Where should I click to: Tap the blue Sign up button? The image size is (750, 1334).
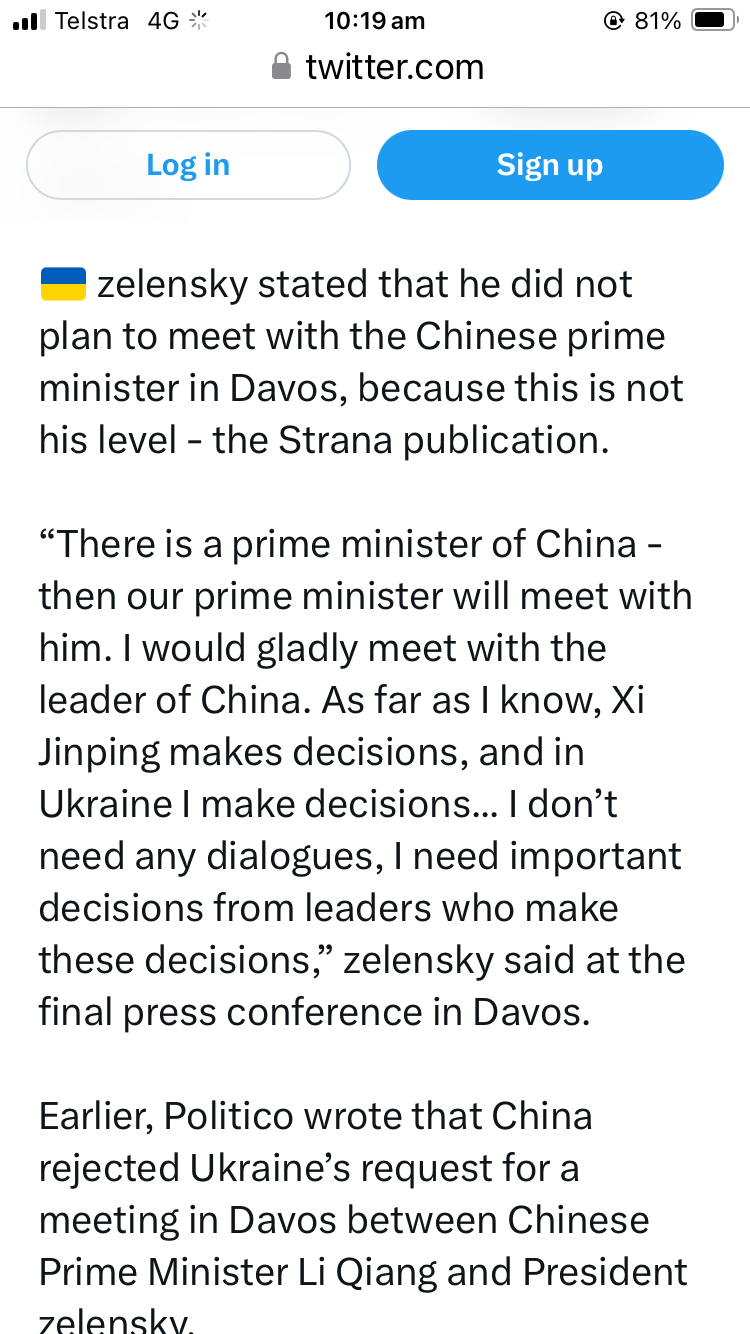tap(550, 165)
